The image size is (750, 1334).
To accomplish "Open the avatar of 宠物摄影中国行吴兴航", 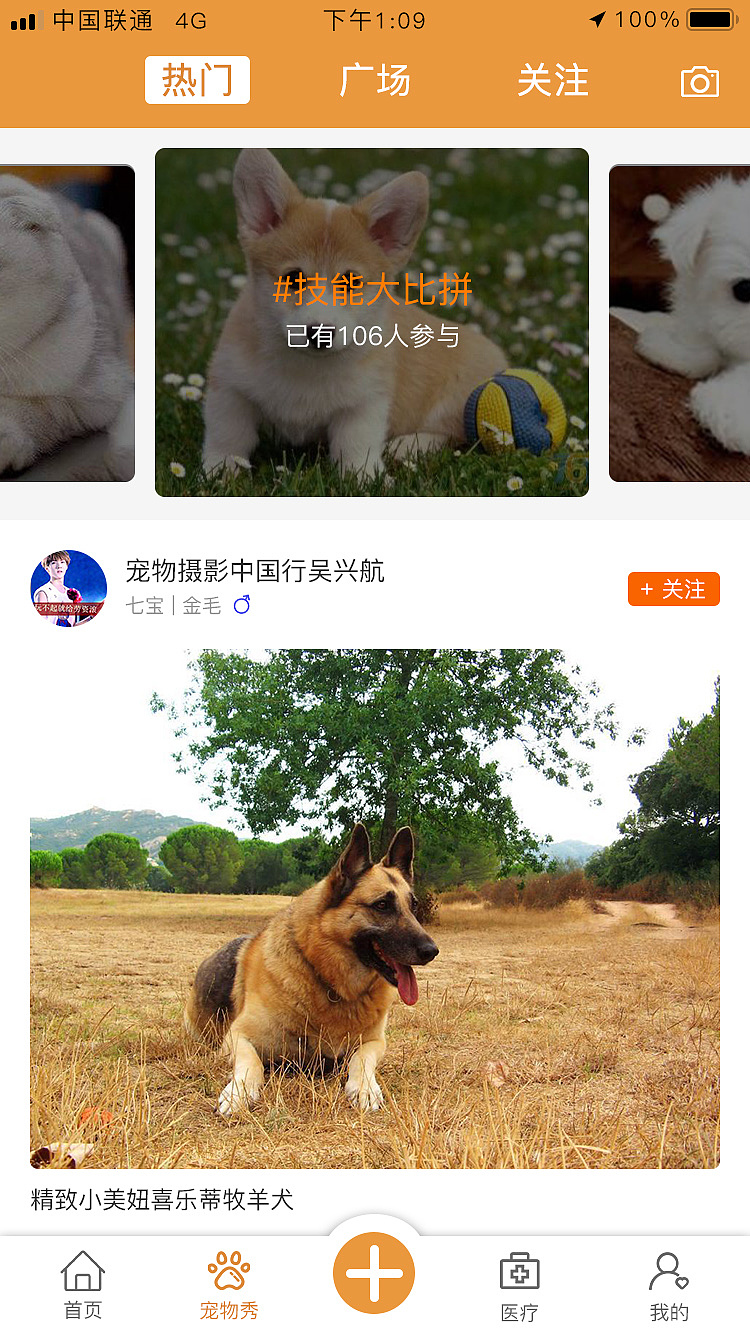I will (69, 588).
